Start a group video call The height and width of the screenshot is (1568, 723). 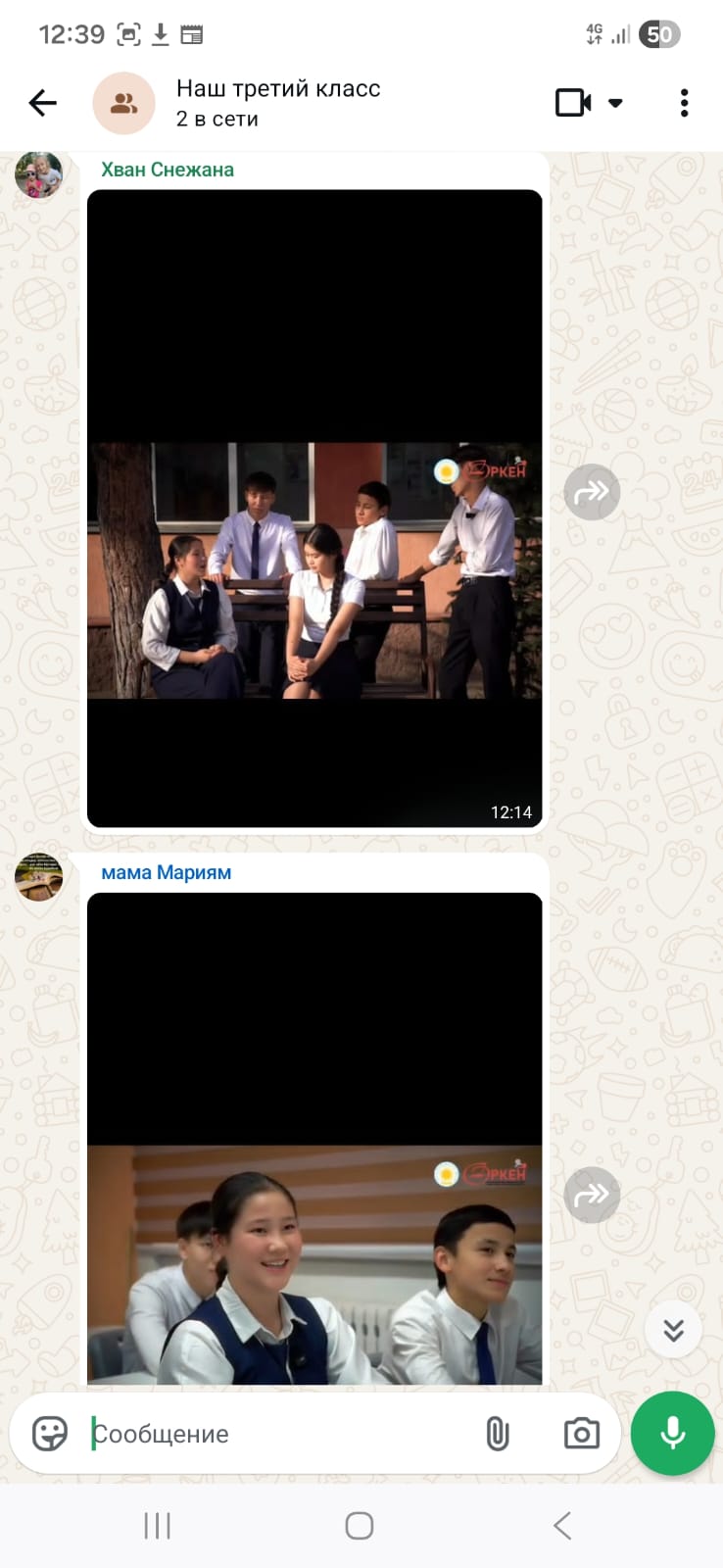[574, 103]
